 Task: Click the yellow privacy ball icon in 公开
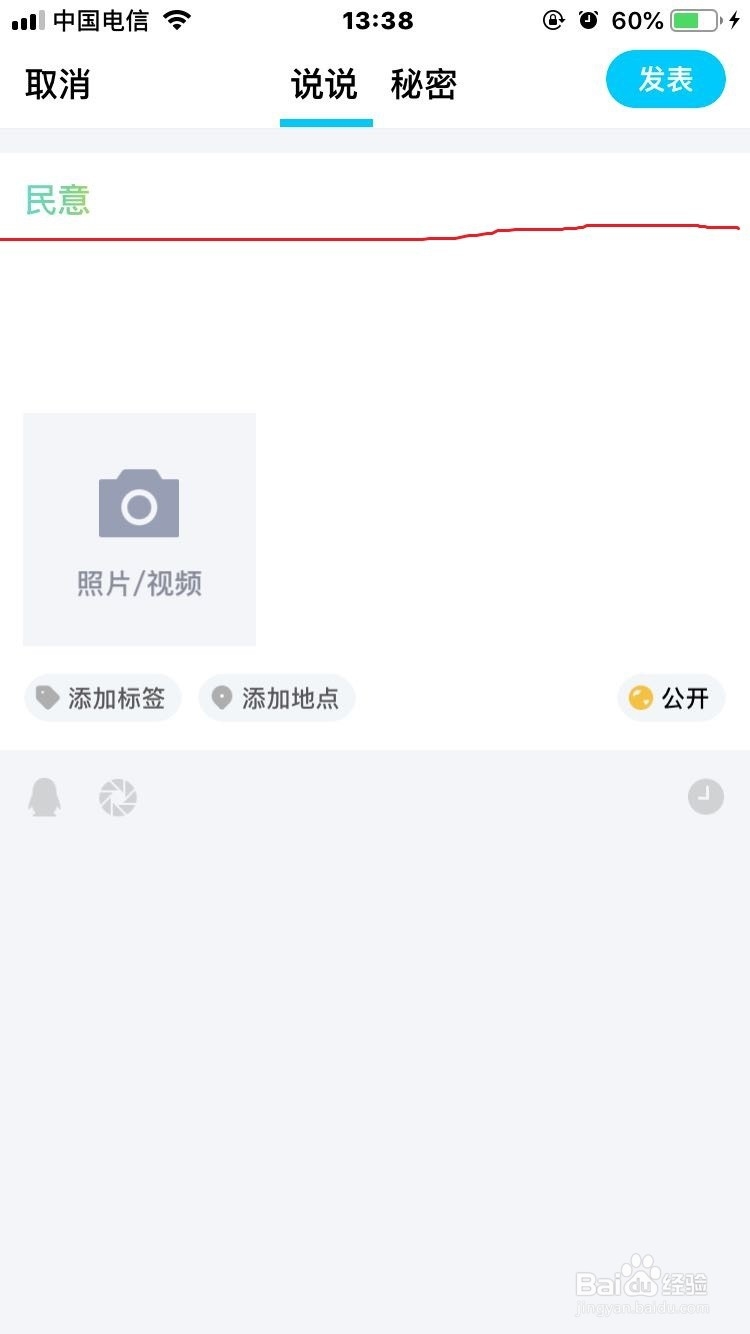(641, 697)
